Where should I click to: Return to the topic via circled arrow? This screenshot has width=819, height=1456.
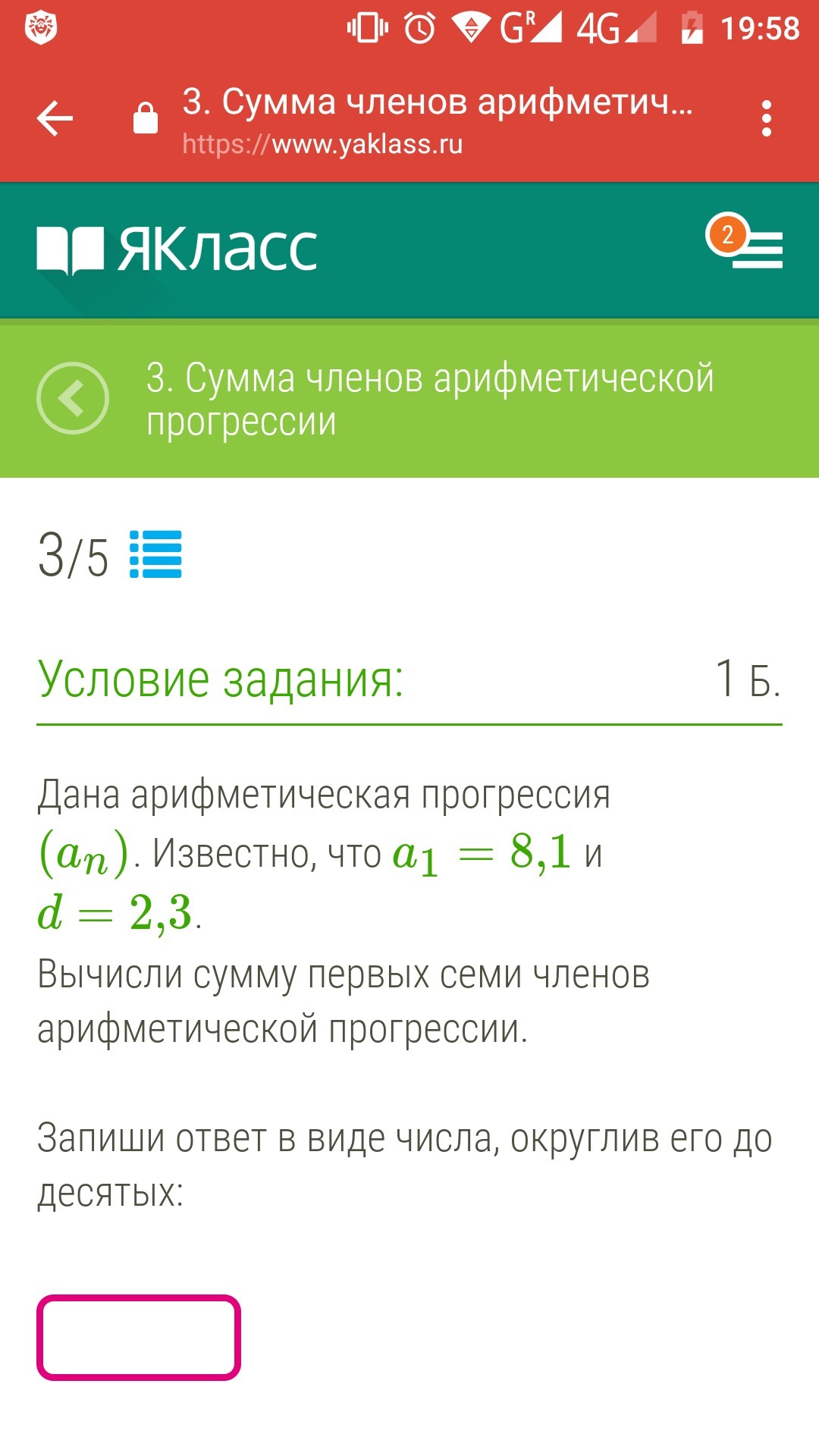[x=73, y=398]
